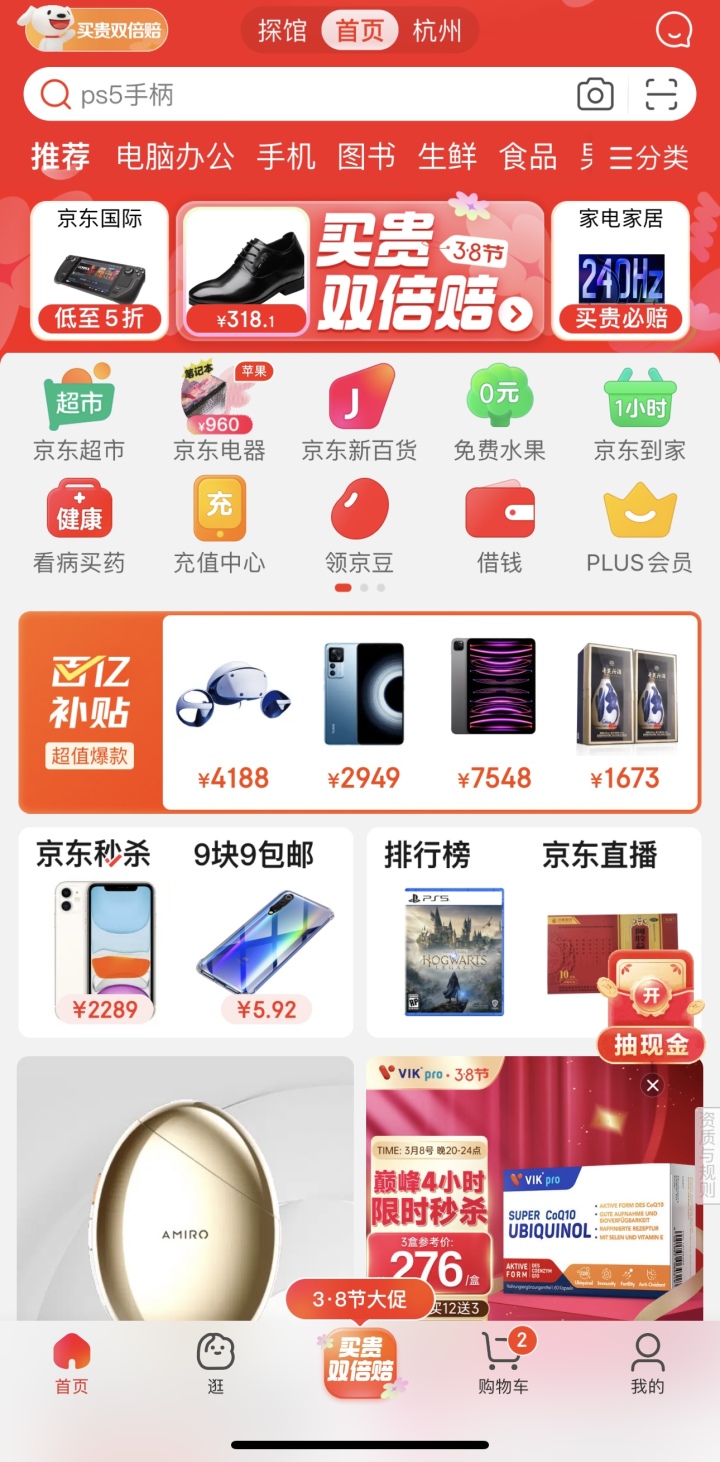Viewport: 720px width, 1462px height.
Task: Open the 分类 all categories menu
Action: pyautogui.click(x=650, y=157)
